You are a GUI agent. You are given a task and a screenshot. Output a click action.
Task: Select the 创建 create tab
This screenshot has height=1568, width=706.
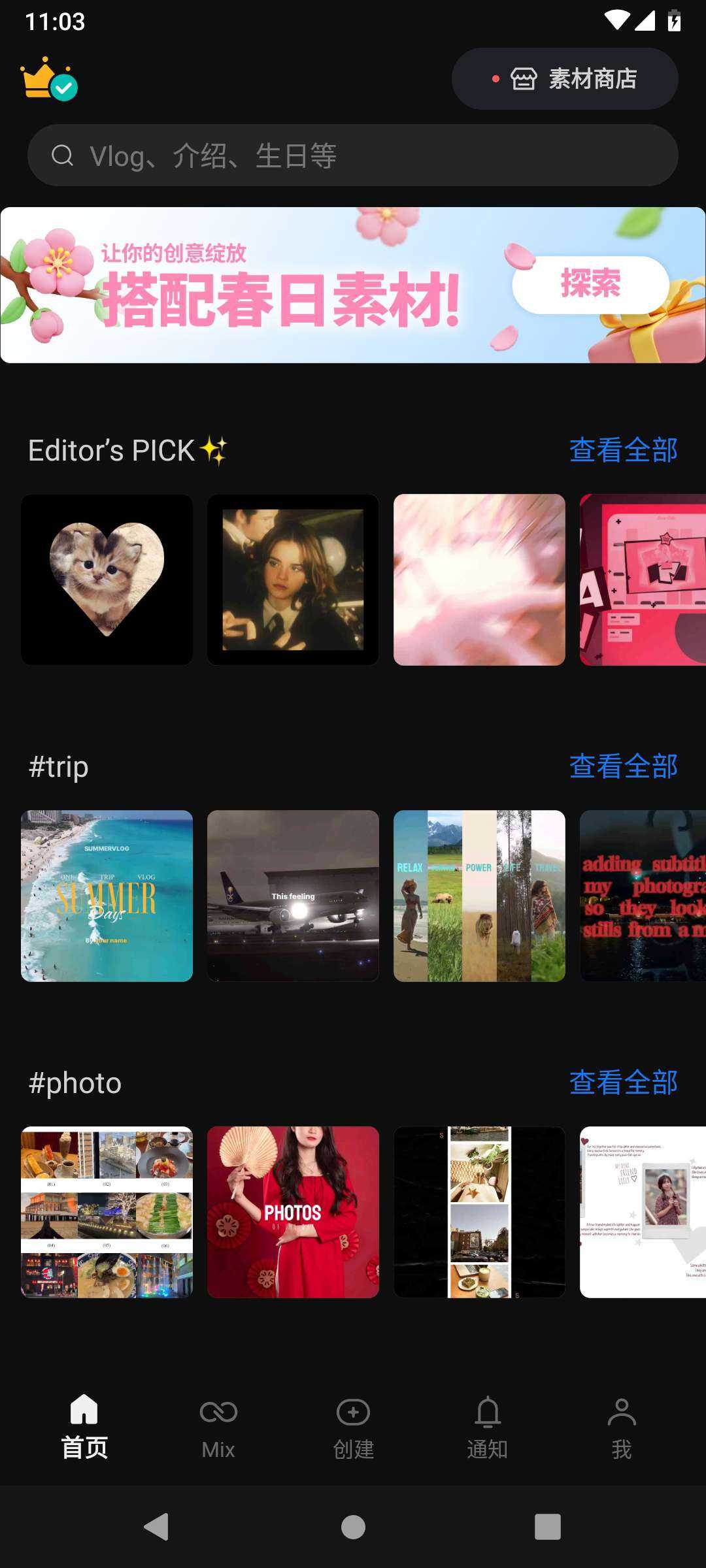pos(353,1429)
